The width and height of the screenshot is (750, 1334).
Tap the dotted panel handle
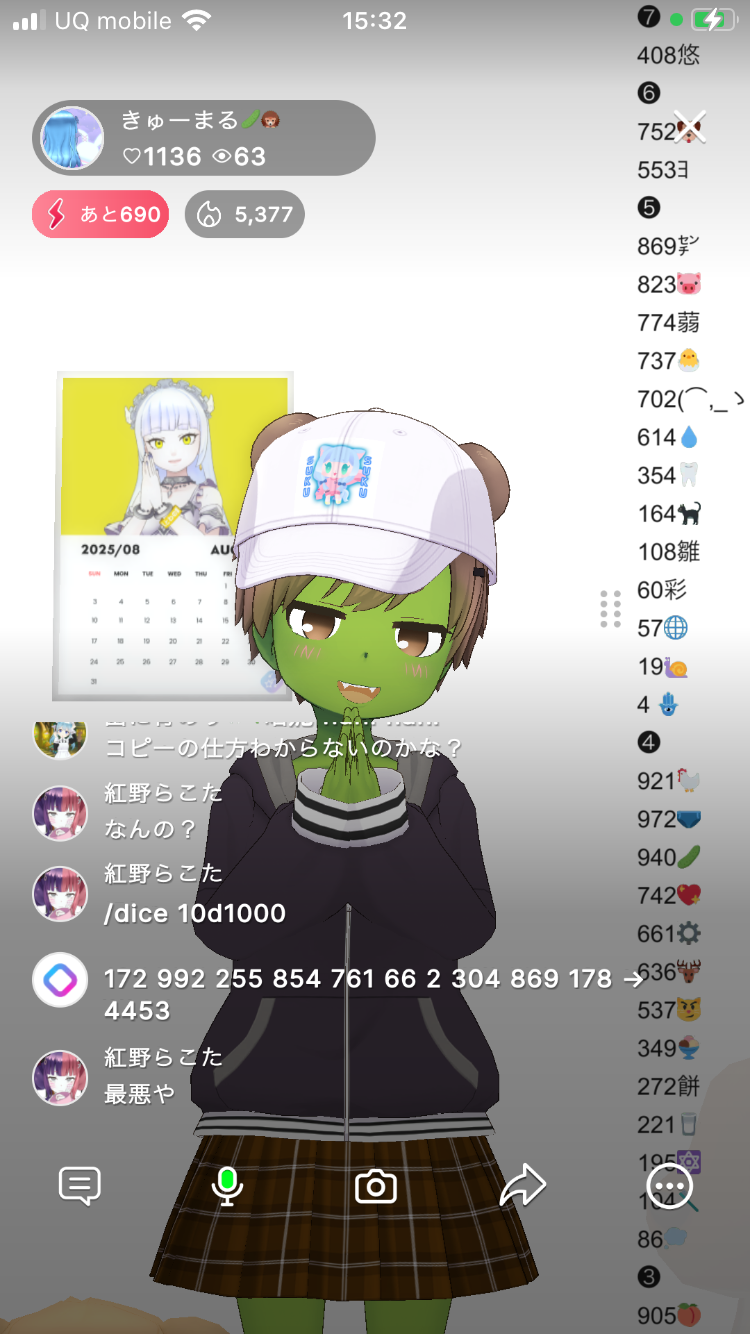pos(610,609)
